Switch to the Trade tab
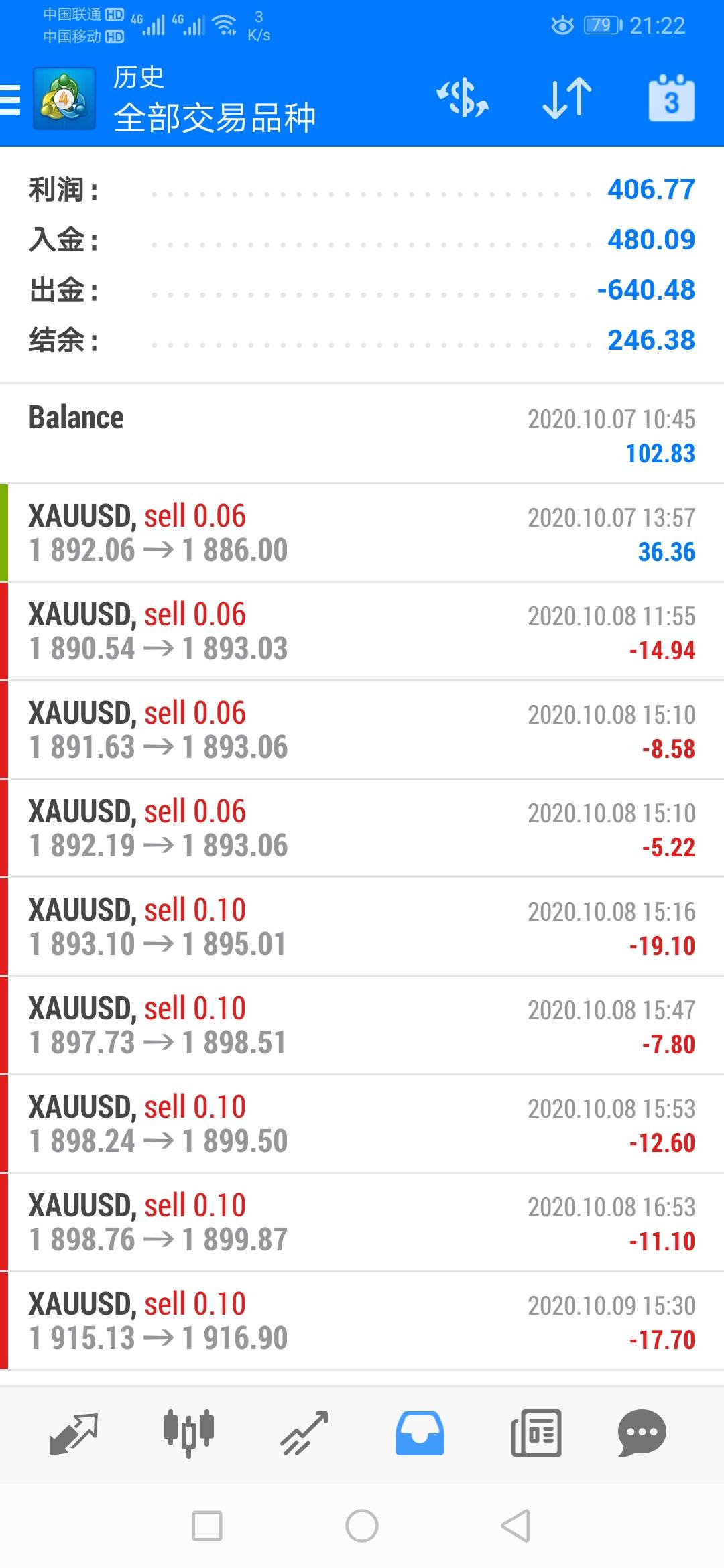 pyautogui.click(x=304, y=1433)
